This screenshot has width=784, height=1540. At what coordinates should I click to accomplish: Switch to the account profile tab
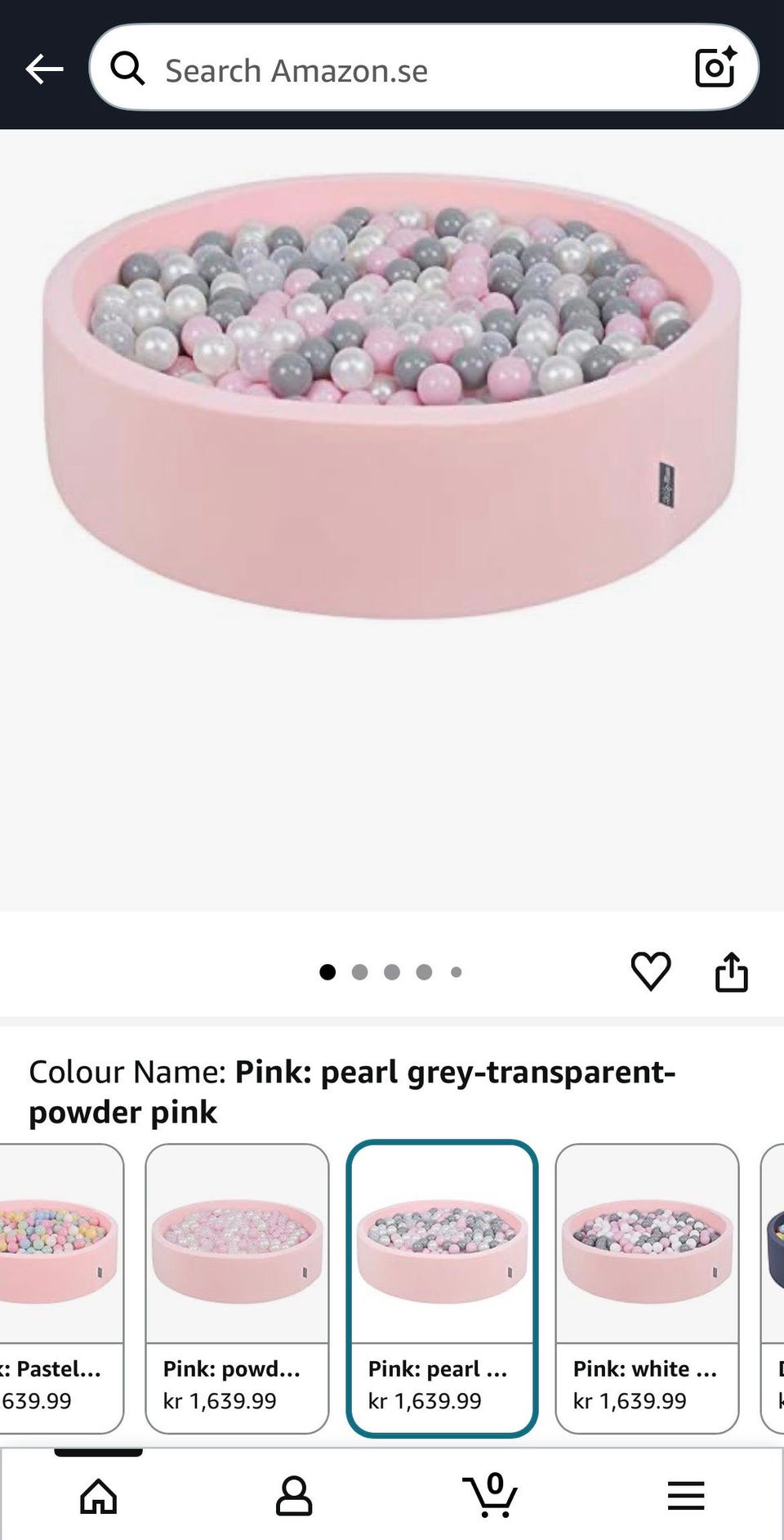coord(294,1497)
